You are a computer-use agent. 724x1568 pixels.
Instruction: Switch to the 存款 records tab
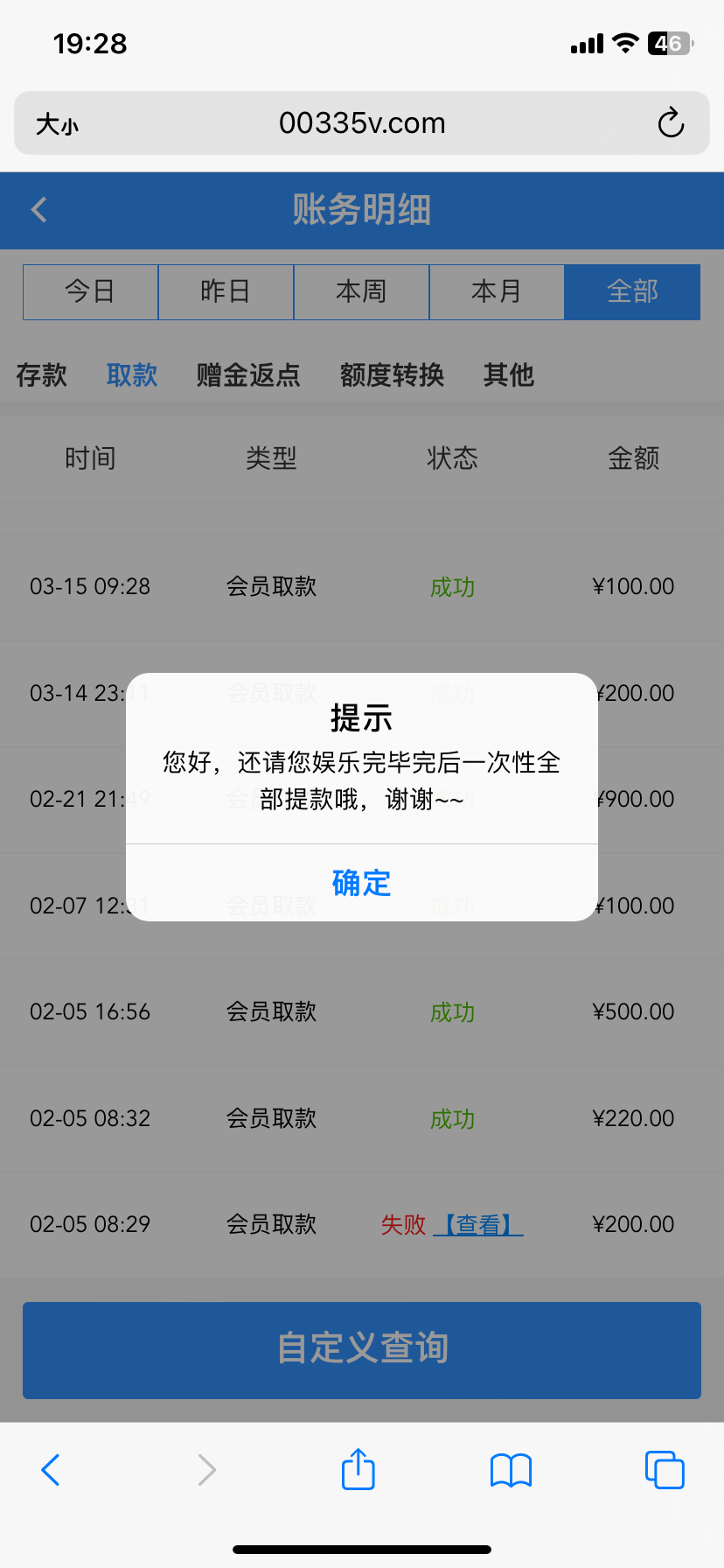point(41,374)
